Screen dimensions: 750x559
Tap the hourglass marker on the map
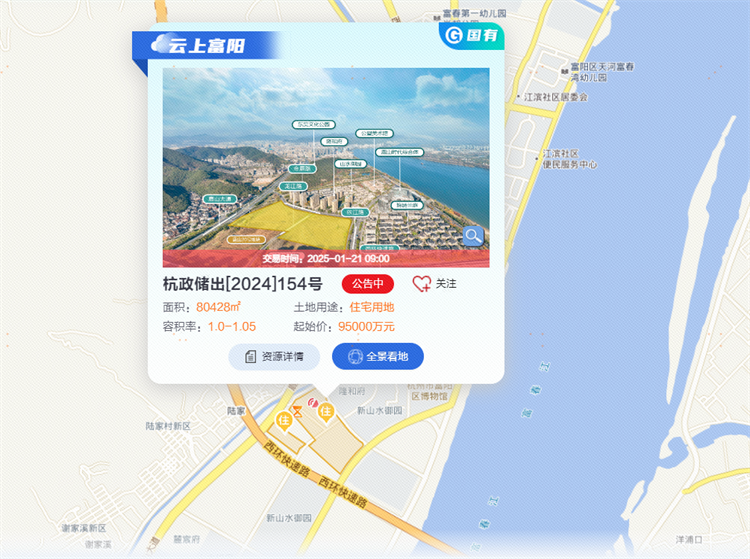click(x=297, y=410)
